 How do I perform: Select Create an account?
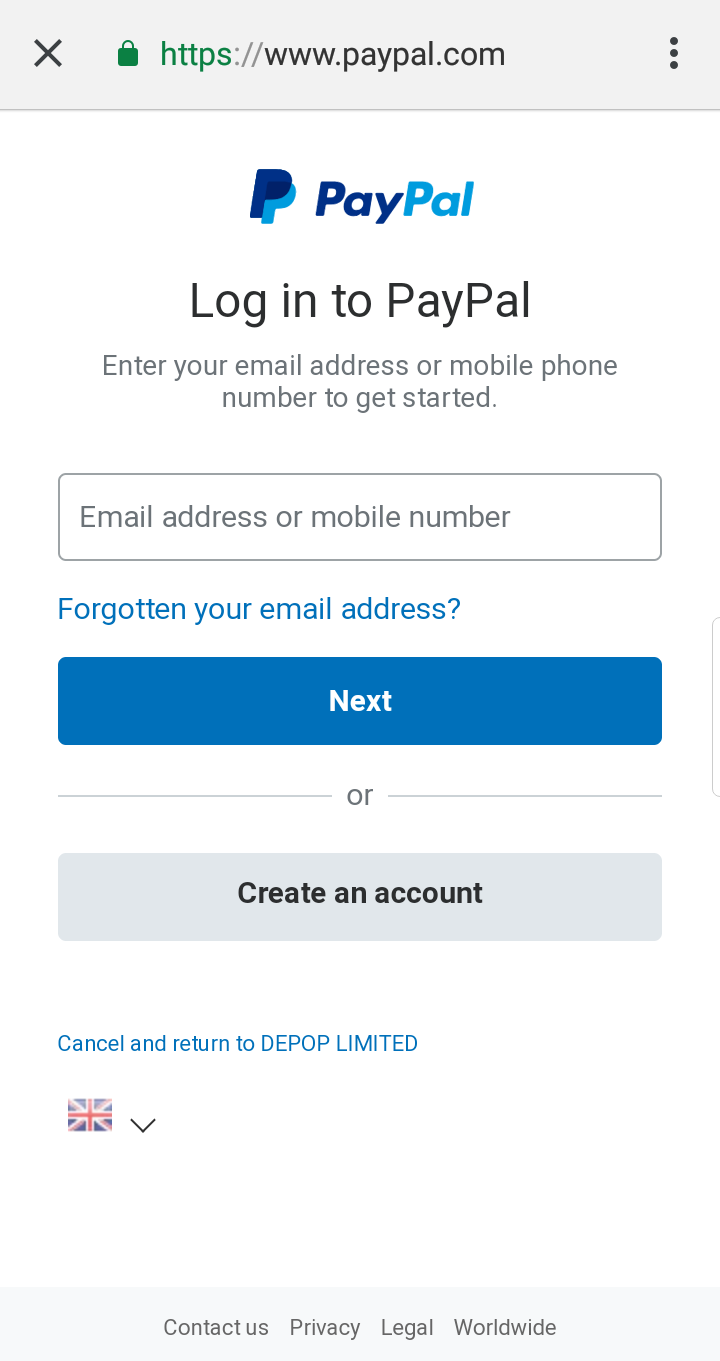click(360, 893)
